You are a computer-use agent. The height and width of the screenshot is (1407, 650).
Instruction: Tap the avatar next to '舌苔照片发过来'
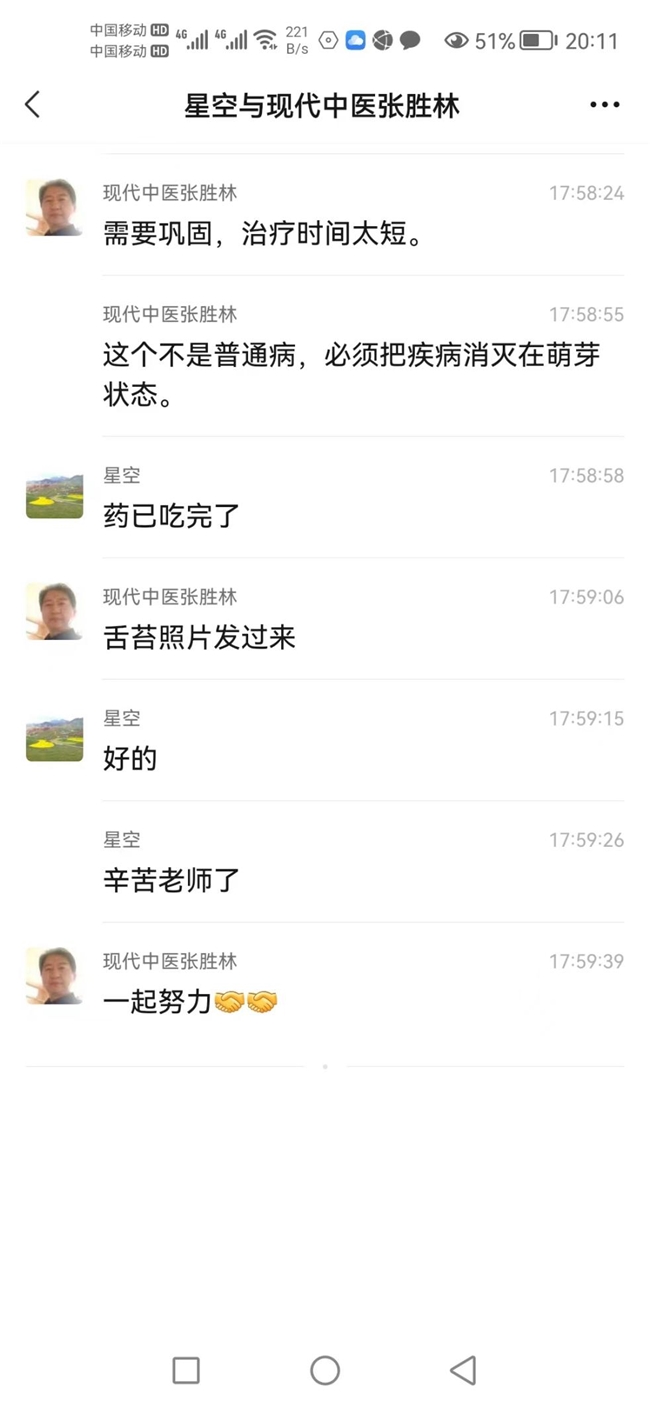(x=54, y=612)
